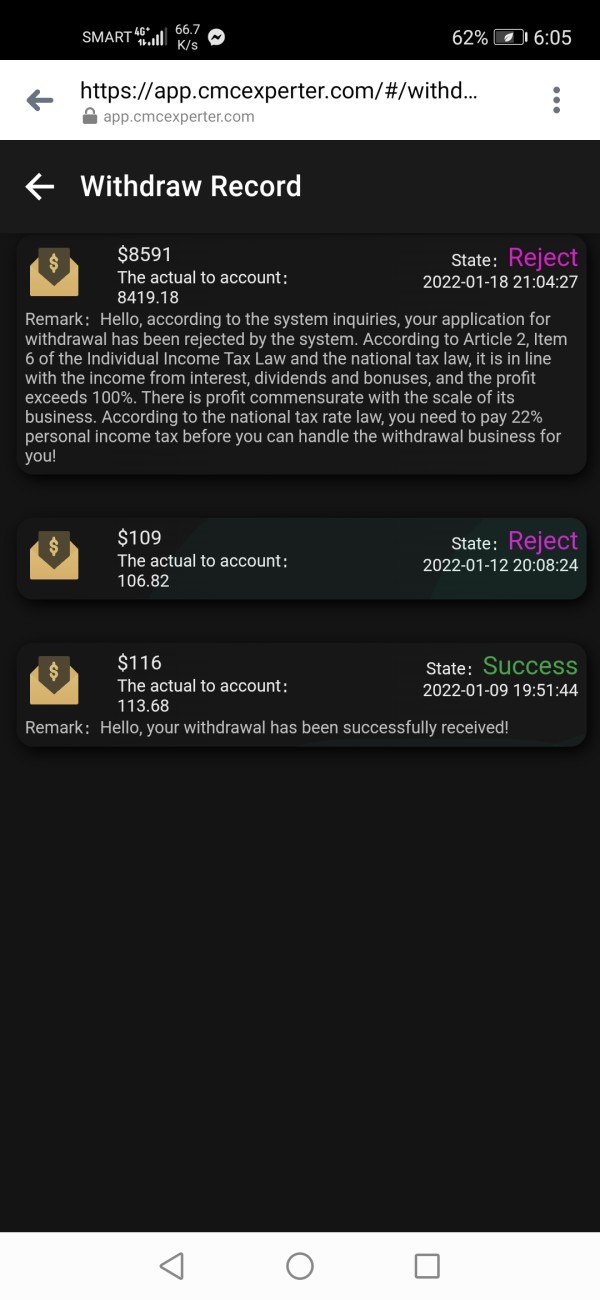600x1300 pixels.
Task: Open the rejected $8591 withdrawal record
Action: pos(301,355)
